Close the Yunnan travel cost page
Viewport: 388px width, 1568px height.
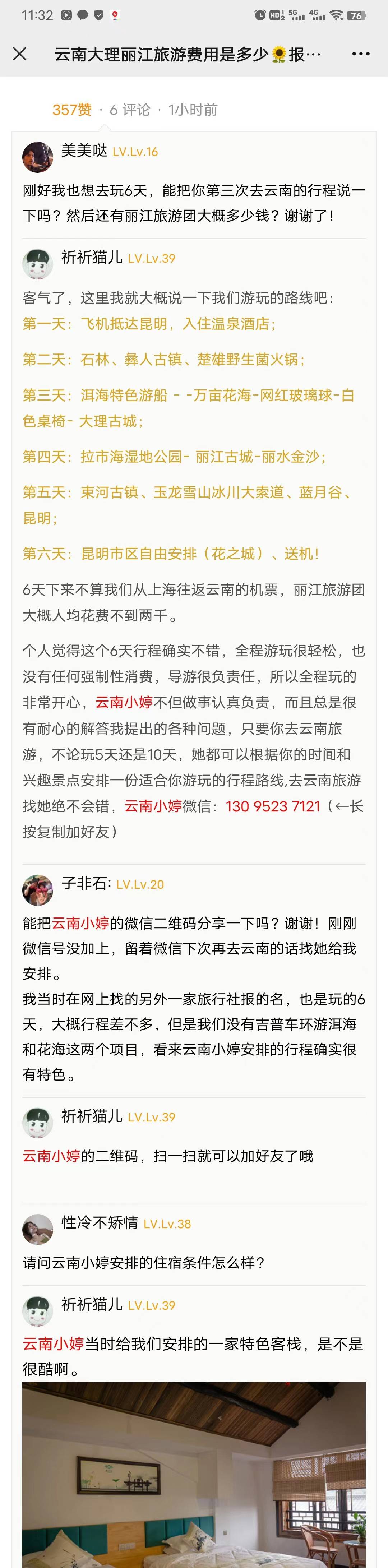point(19,54)
